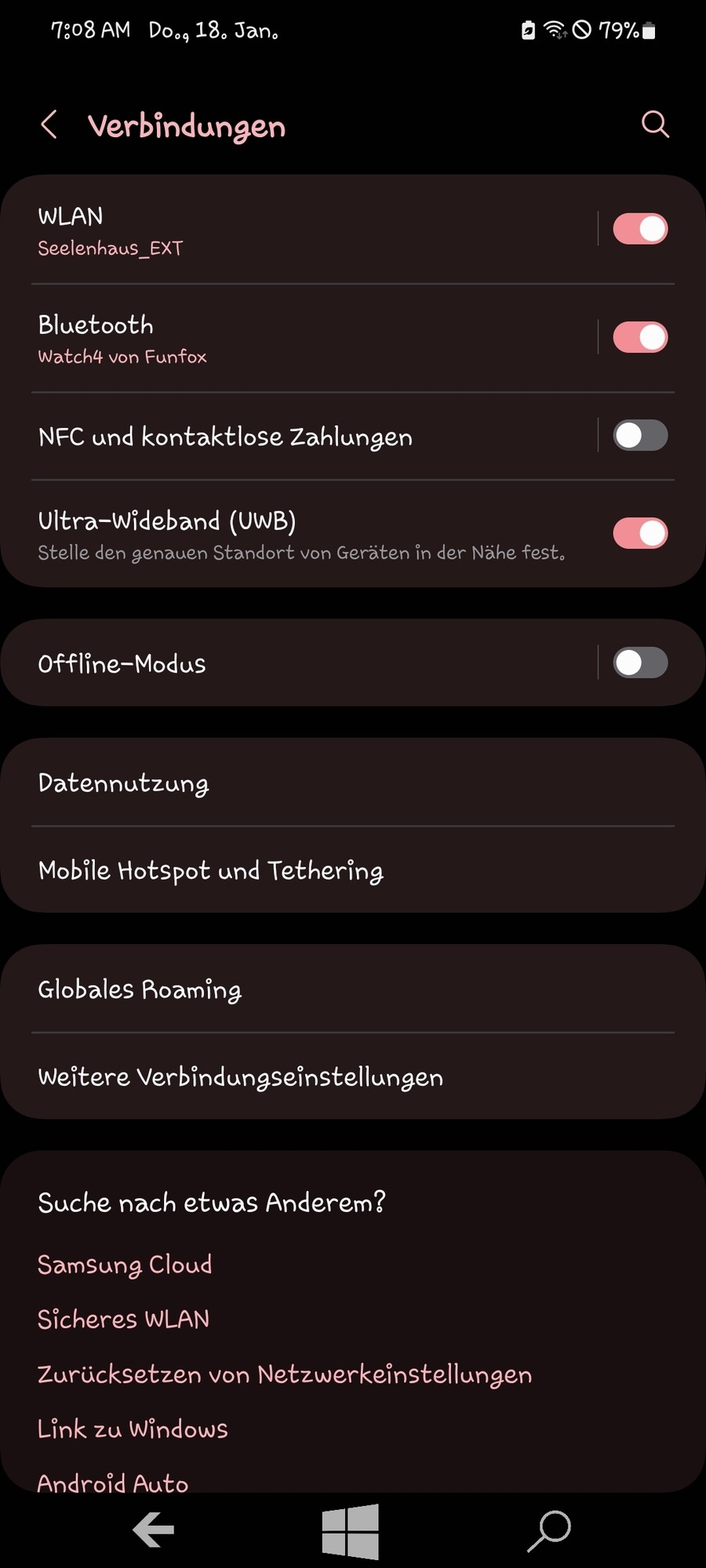Open Bluetooth settings
Viewport: 706px width, 1568px height.
tap(298, 339)
